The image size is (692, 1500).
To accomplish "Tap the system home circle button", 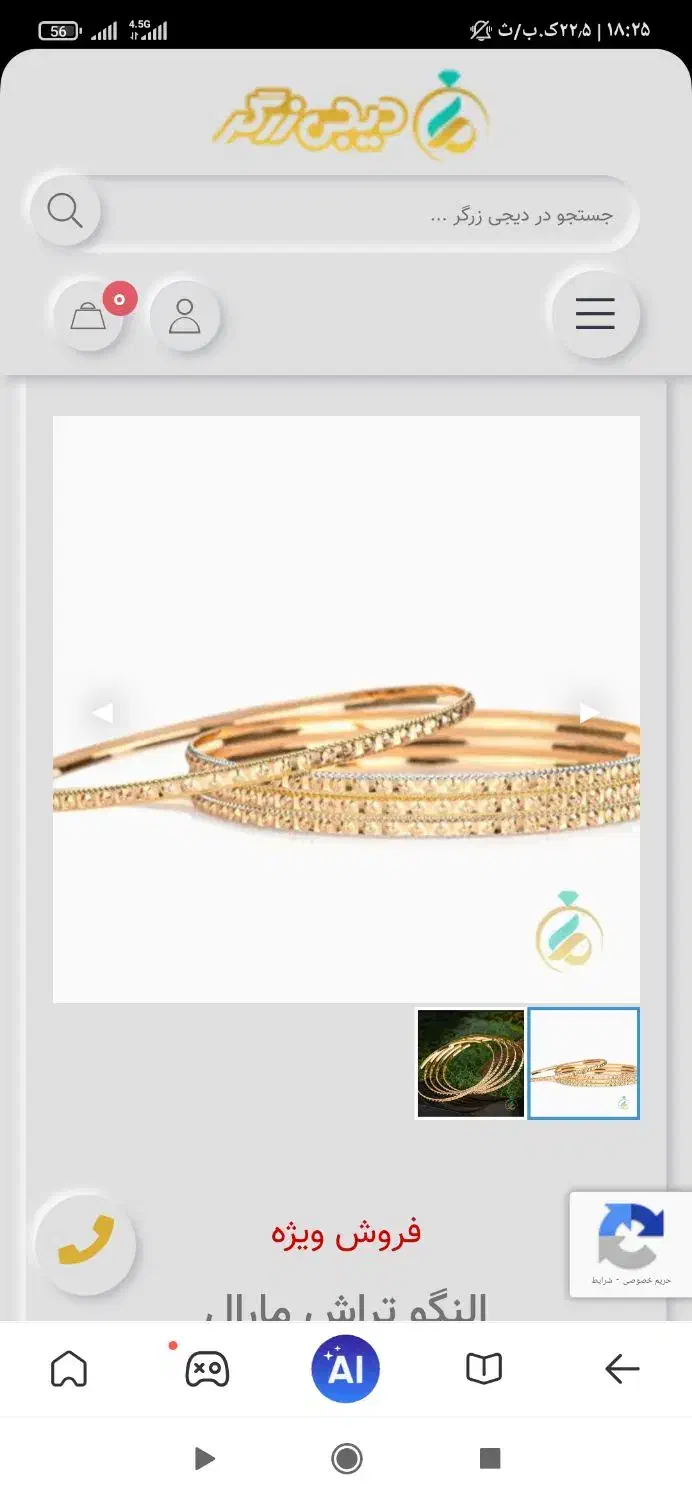I will [x=347, y=1459].
